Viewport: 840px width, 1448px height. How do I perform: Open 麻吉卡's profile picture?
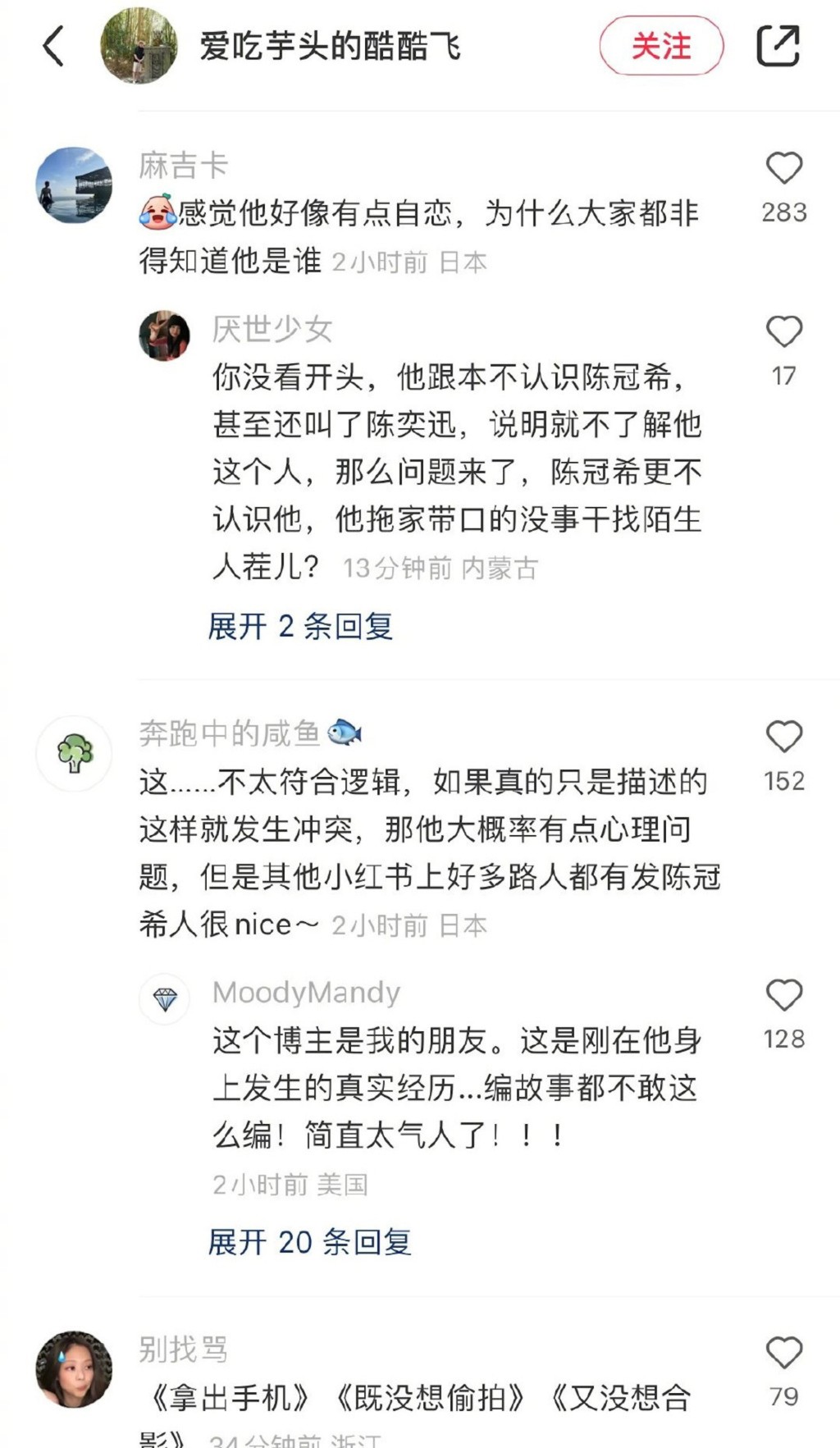[x=74, y=185]
